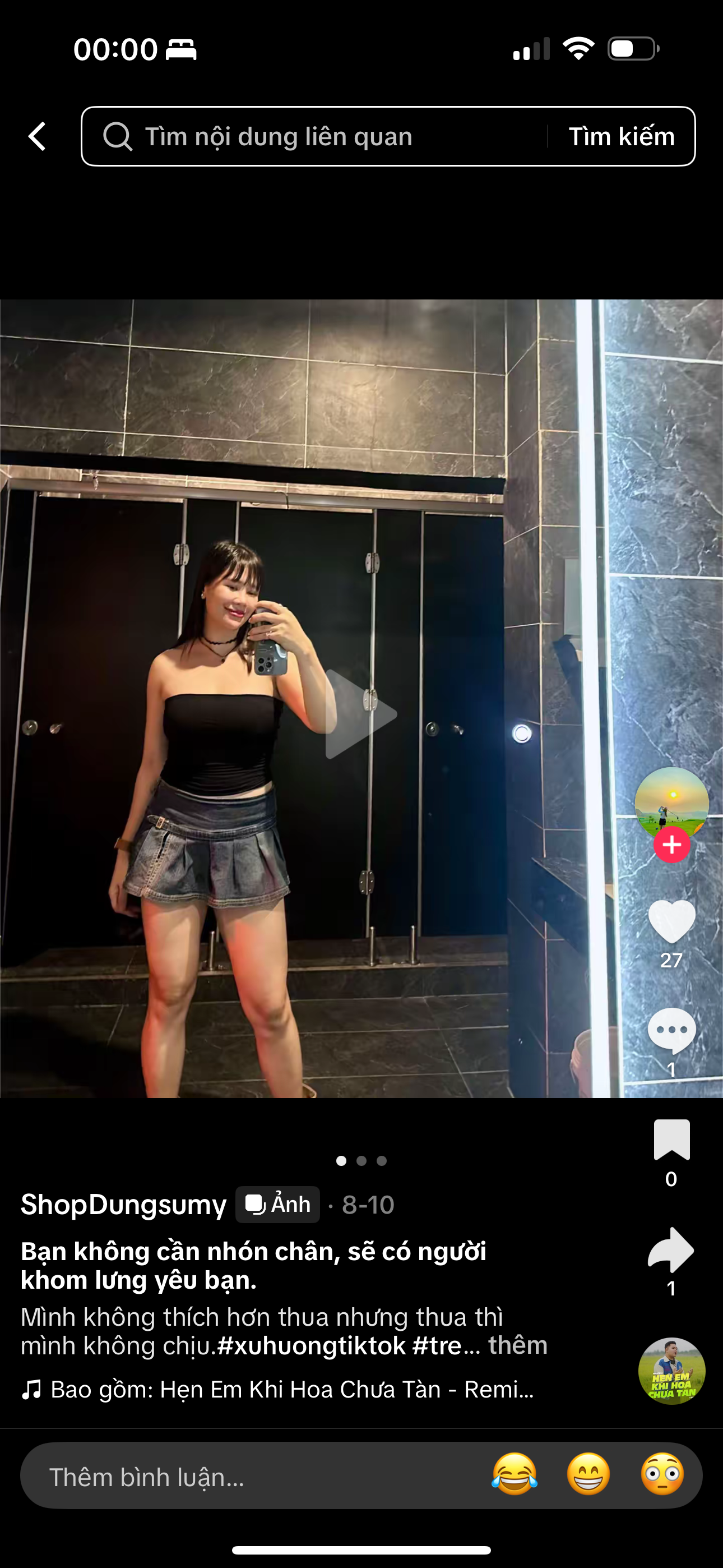The height and width of the screenshot is (1568, 723).
Task: Insert the grinning emoji
Action: pyautogui.click(x=588, y=1475)
